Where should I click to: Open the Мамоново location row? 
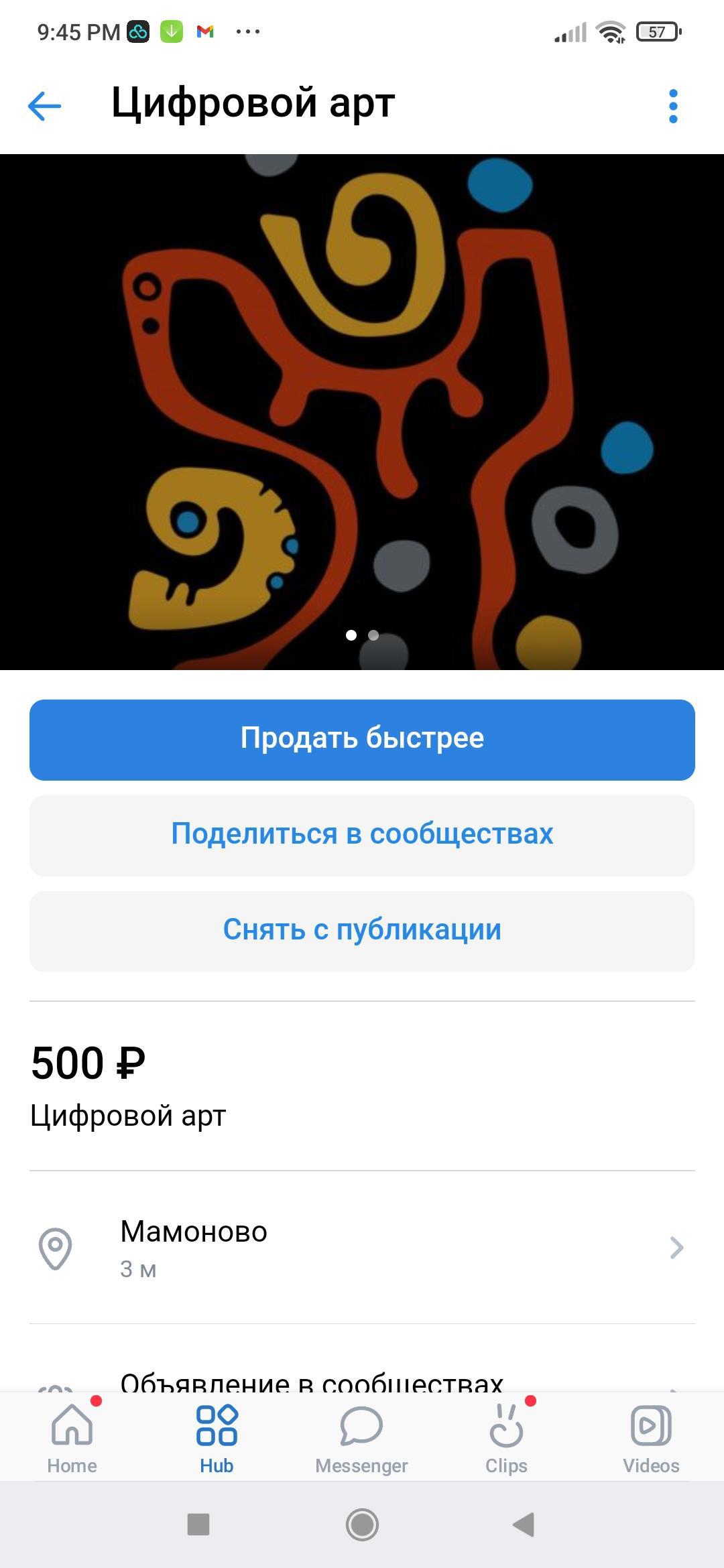coord(362,1248)
